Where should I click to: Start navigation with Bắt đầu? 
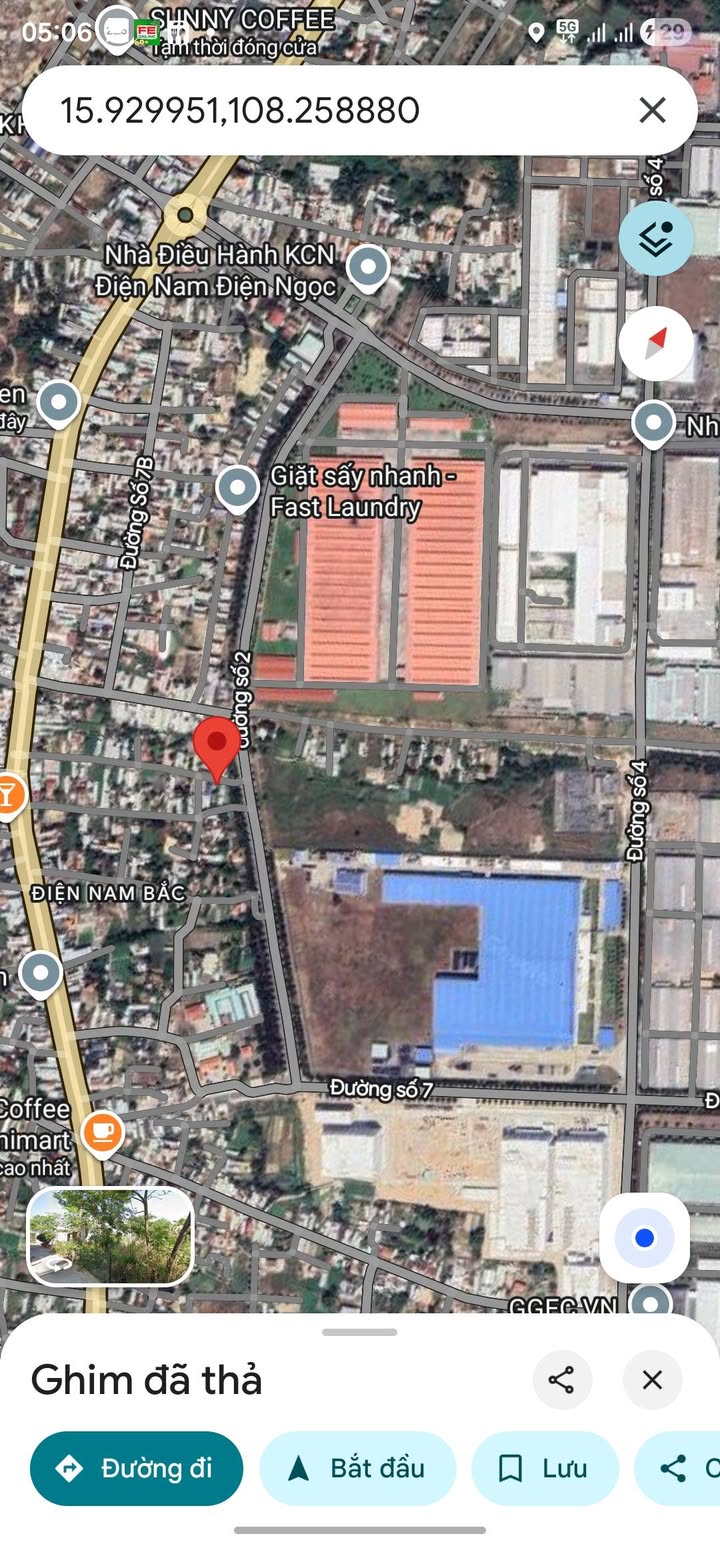pos(357,1468)
